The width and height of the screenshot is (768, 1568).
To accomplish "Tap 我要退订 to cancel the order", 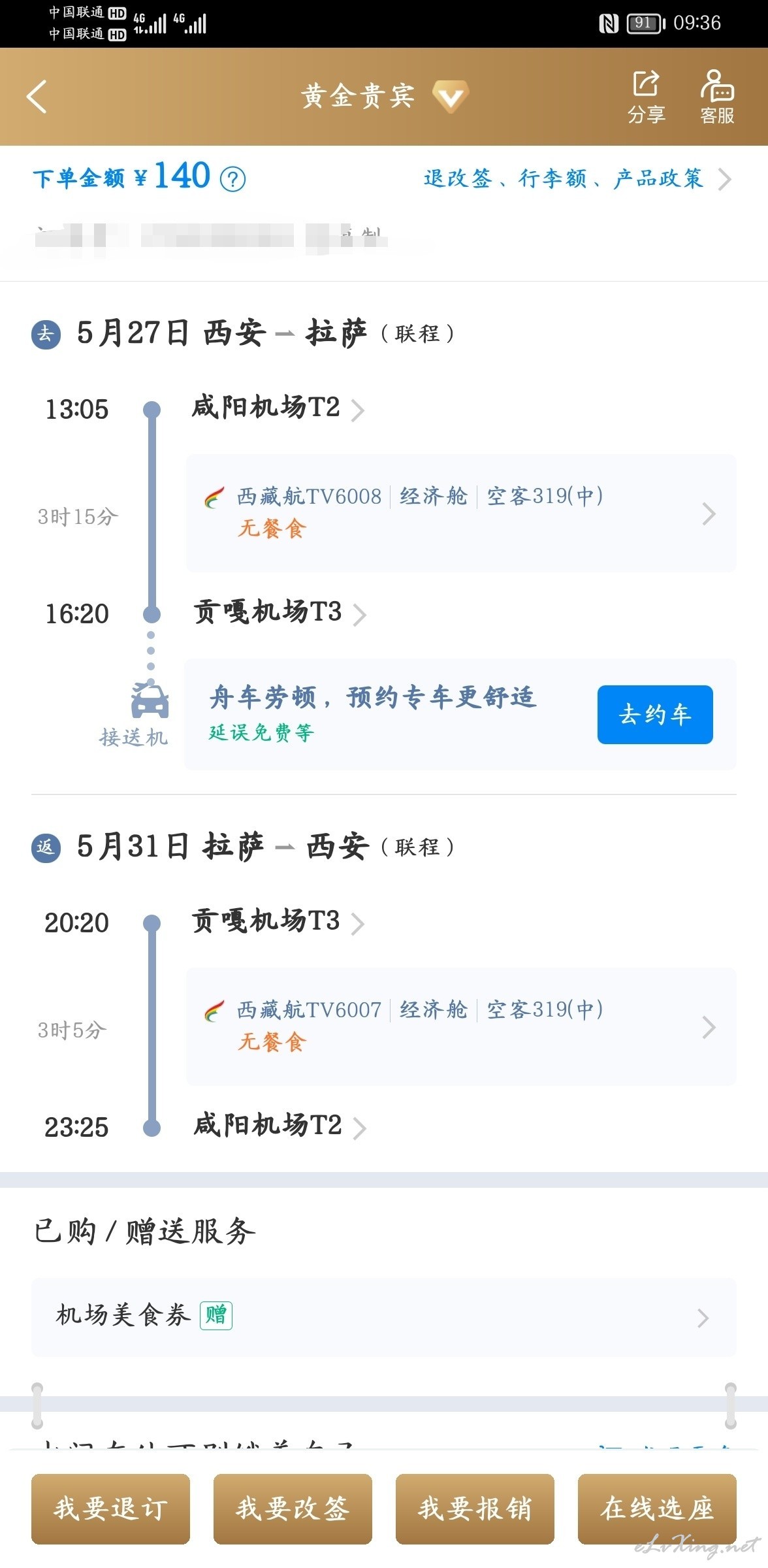I will [x=110, y=1509].
